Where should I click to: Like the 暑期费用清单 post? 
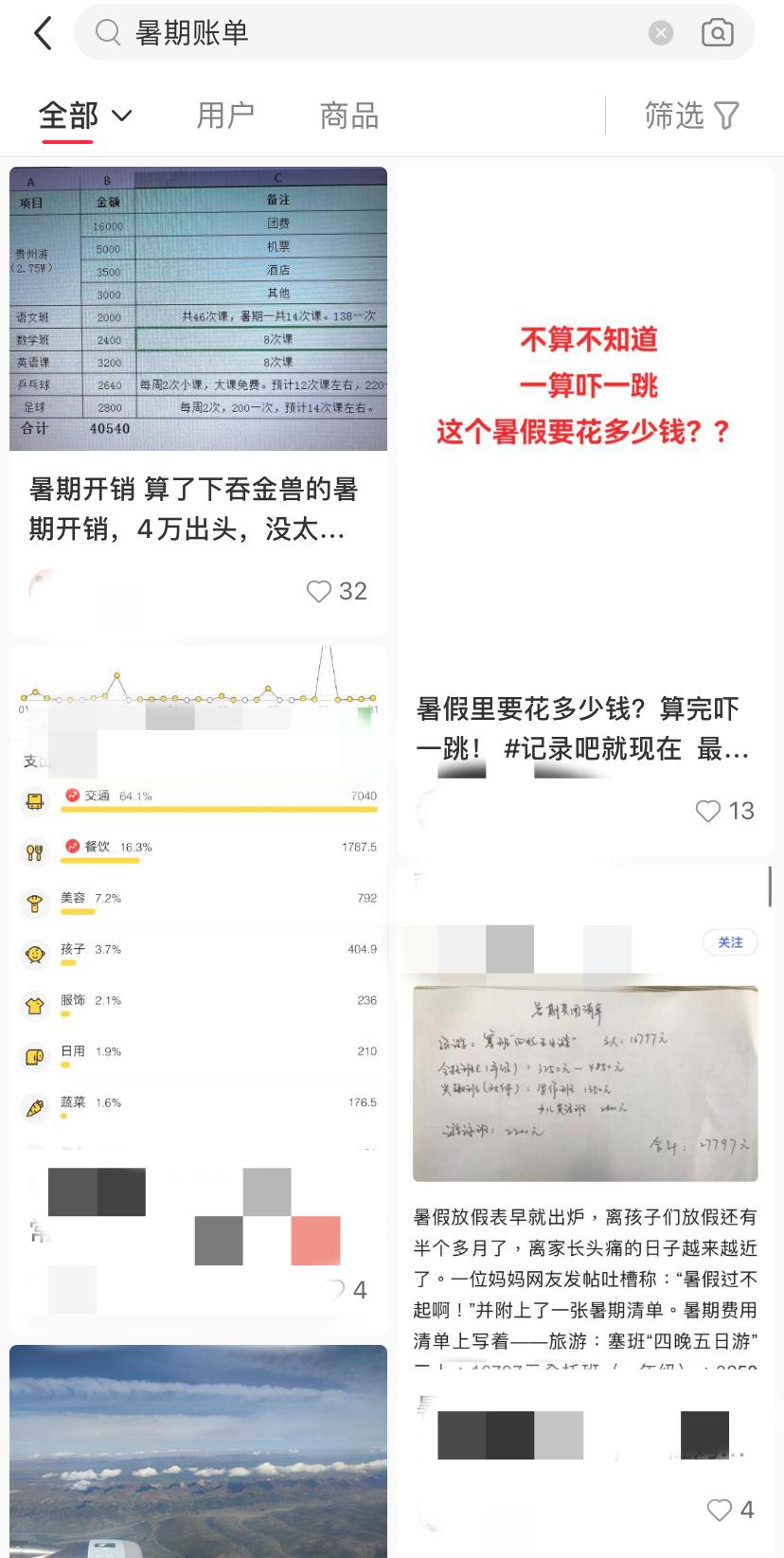point(721,1510)
